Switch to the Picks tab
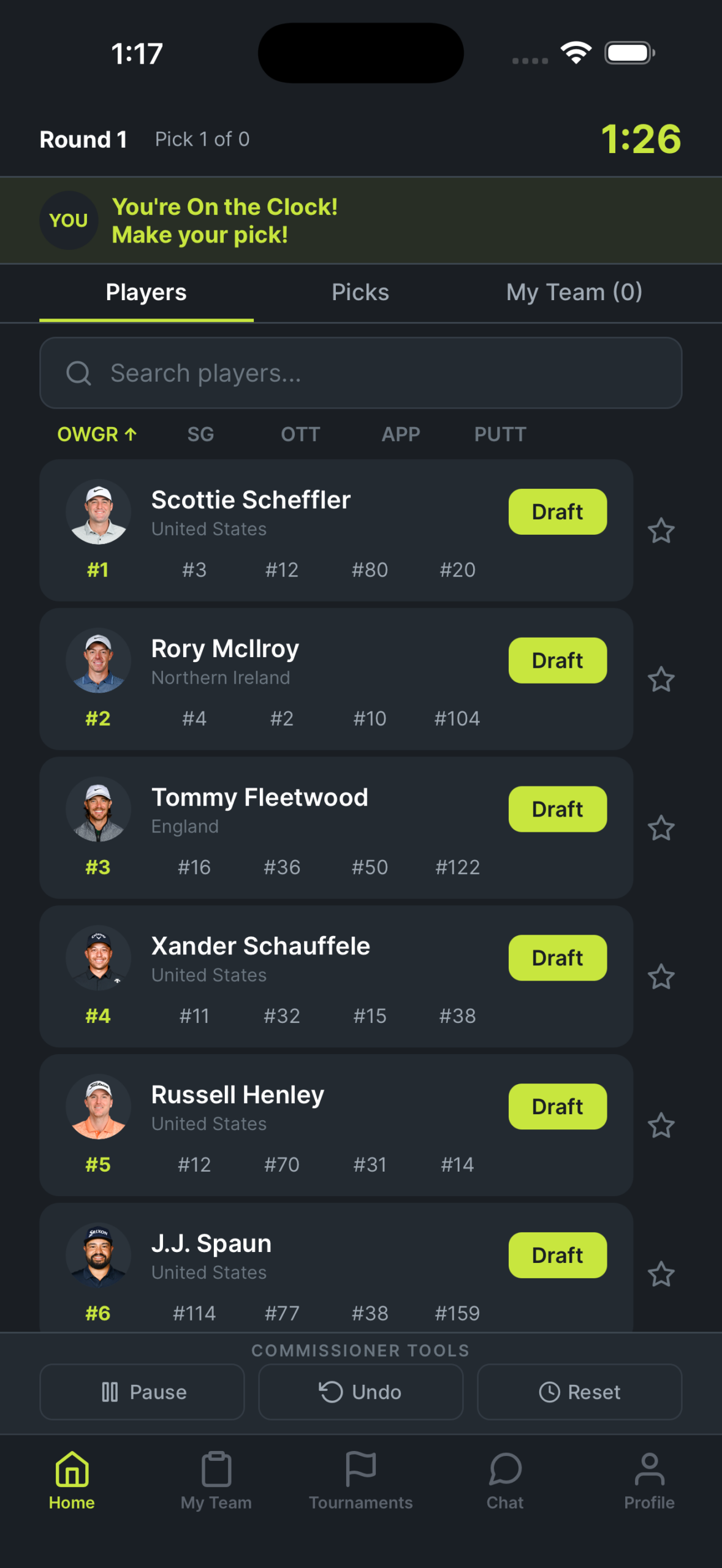Screen dimensions: 722x1568 pos(360,292)
